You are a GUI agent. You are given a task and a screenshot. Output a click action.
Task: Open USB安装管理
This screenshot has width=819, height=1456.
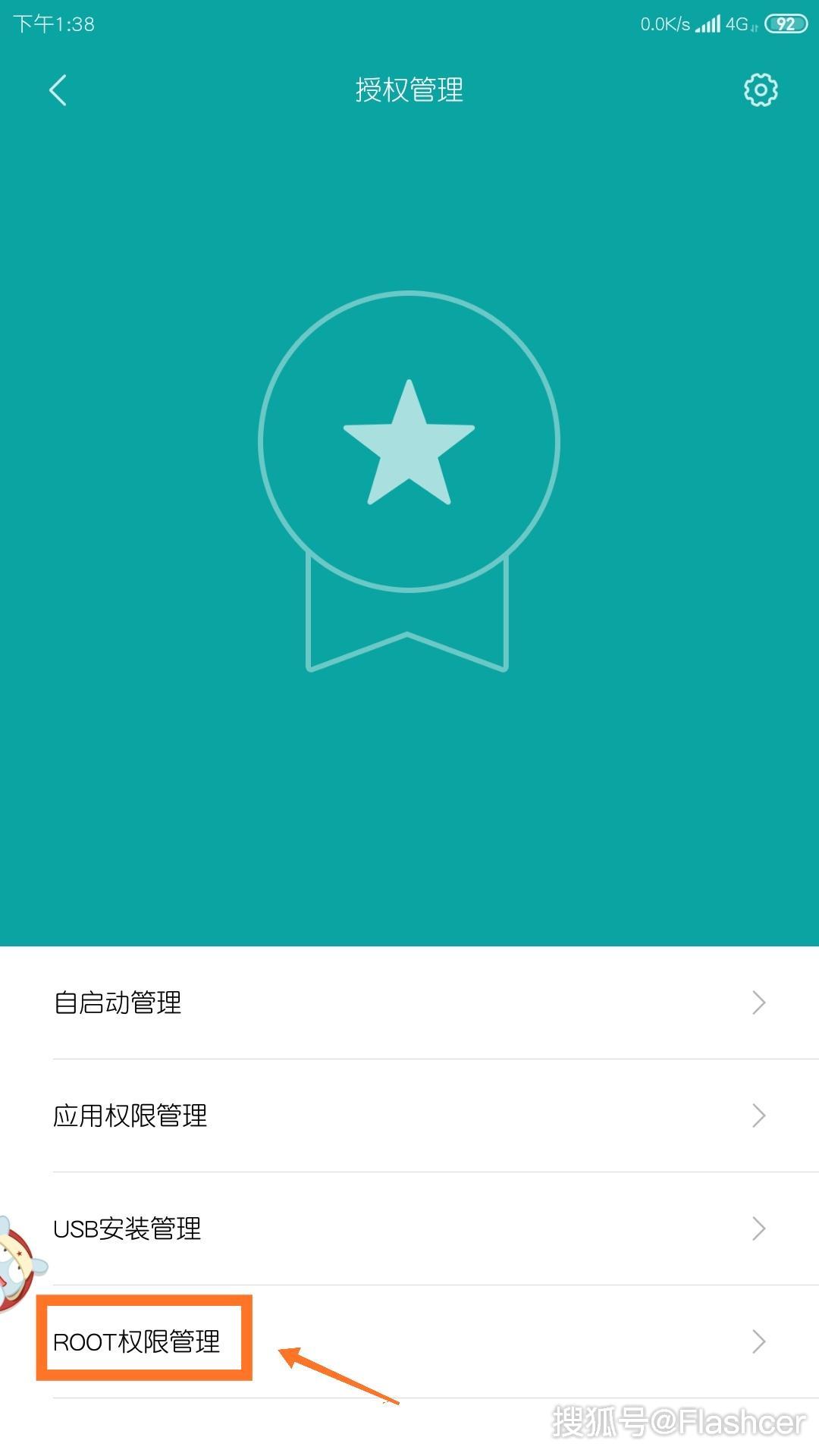click(x=409, y=1228)
